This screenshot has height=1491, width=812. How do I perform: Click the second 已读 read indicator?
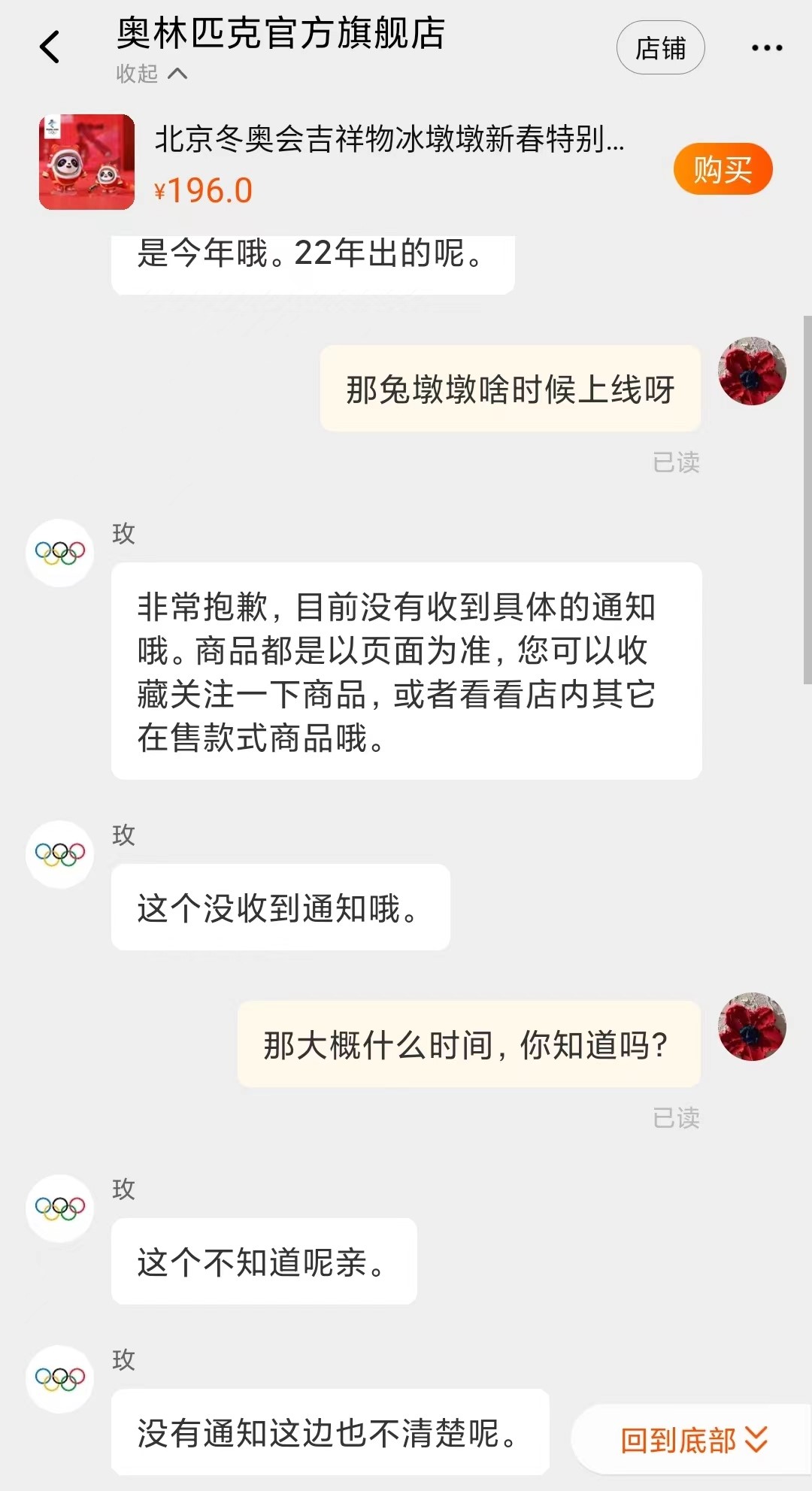coord(677,1120)
